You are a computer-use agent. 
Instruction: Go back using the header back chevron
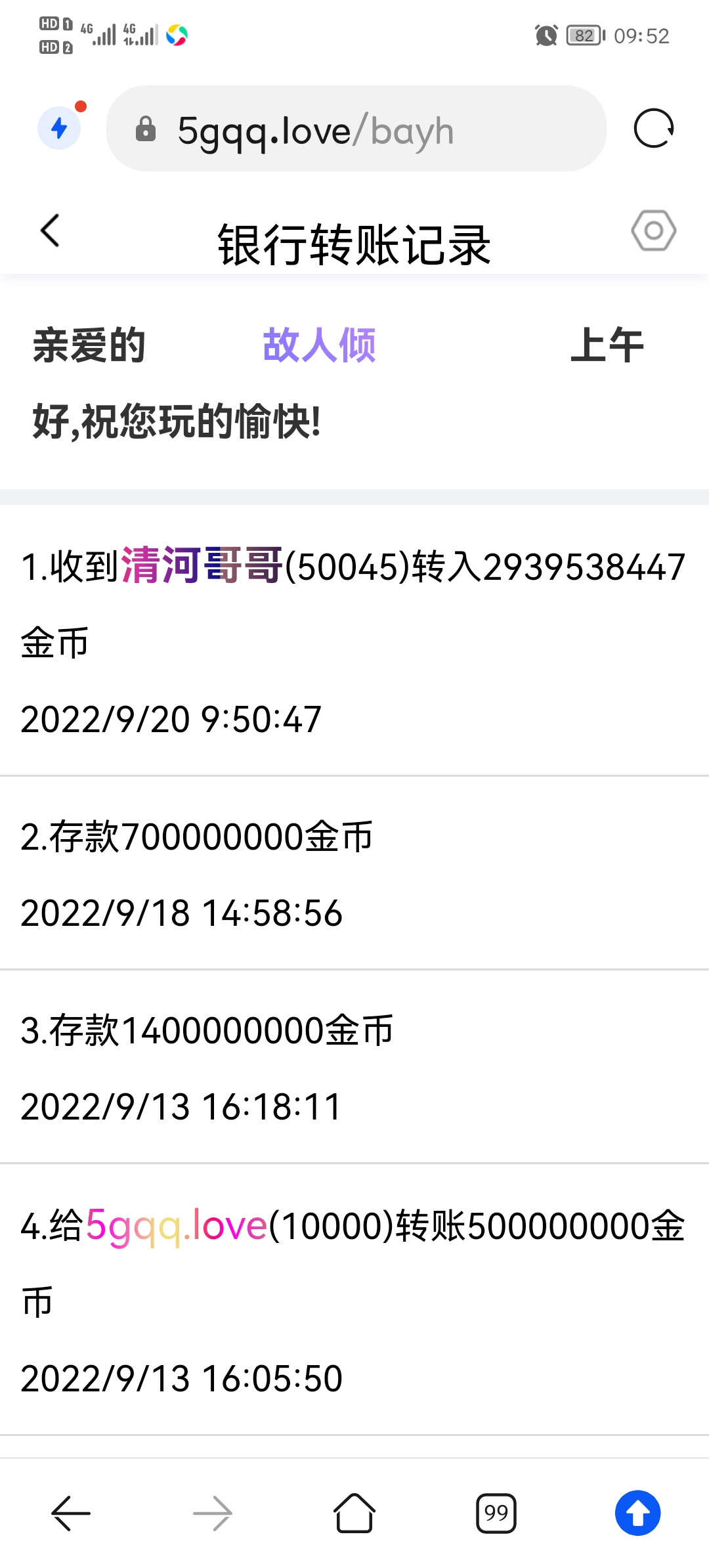click(50, 231)
